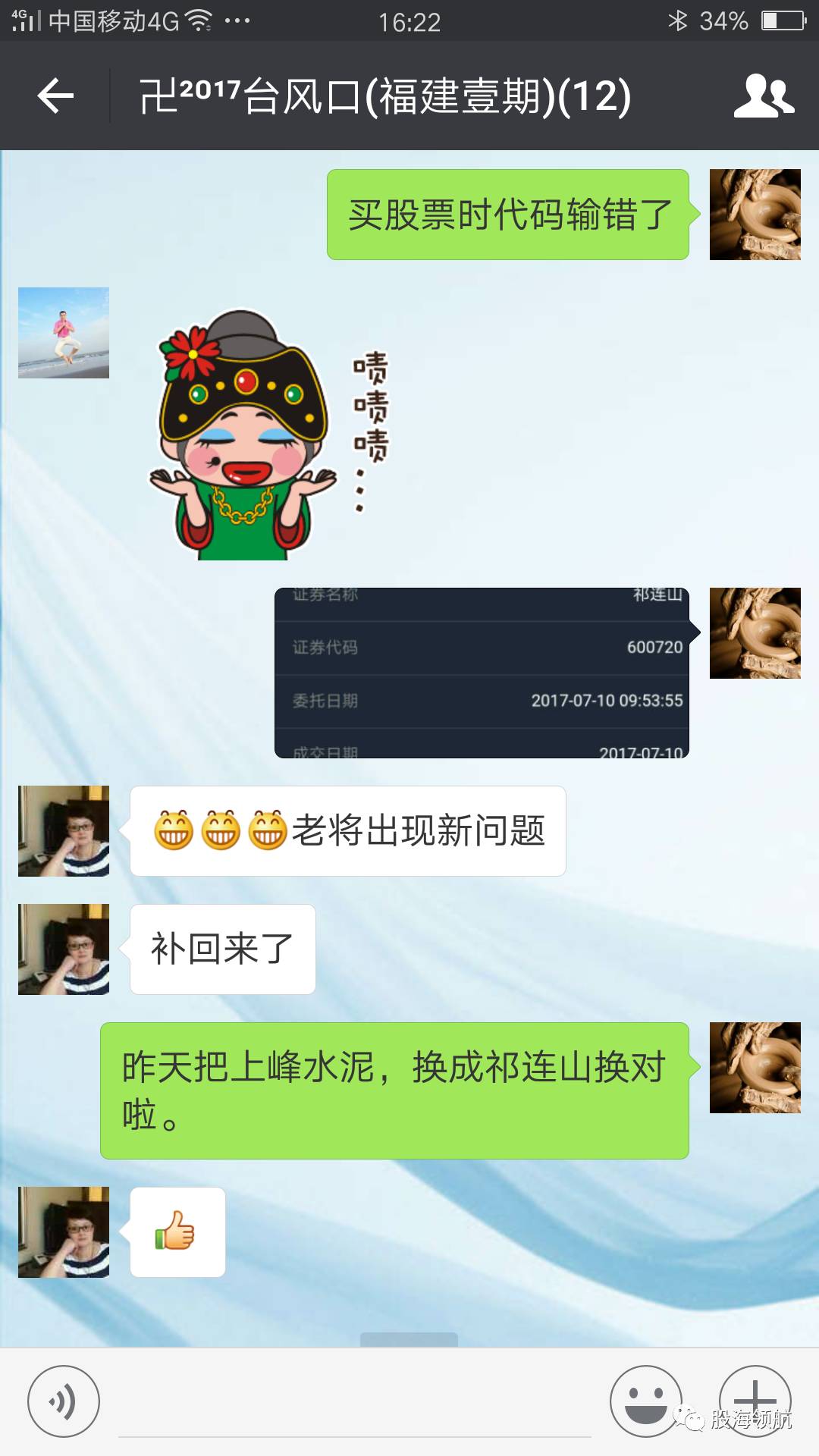Open avatar beside 老将出现新问题 message
The image size is (819, 1456).
64,831
